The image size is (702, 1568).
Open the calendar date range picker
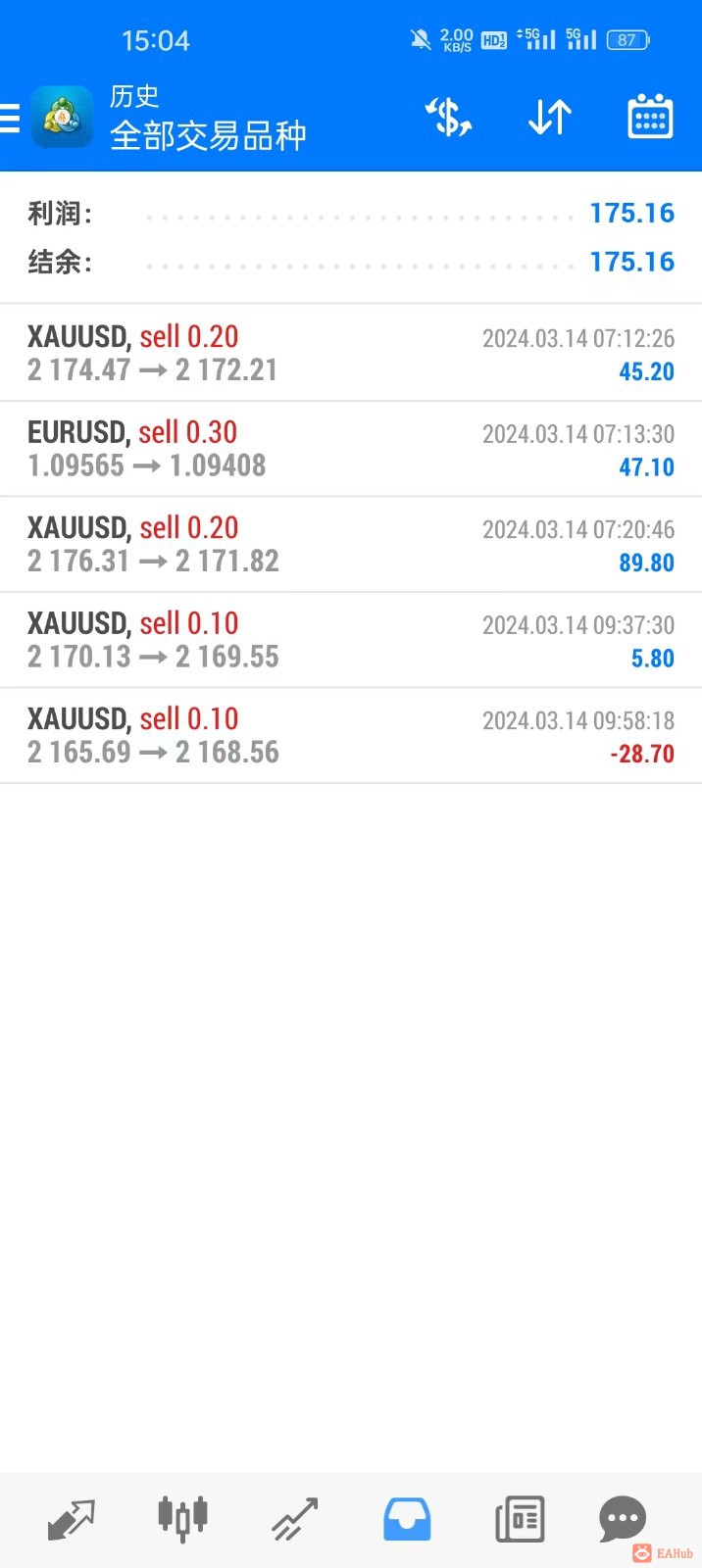pos(649,119)
